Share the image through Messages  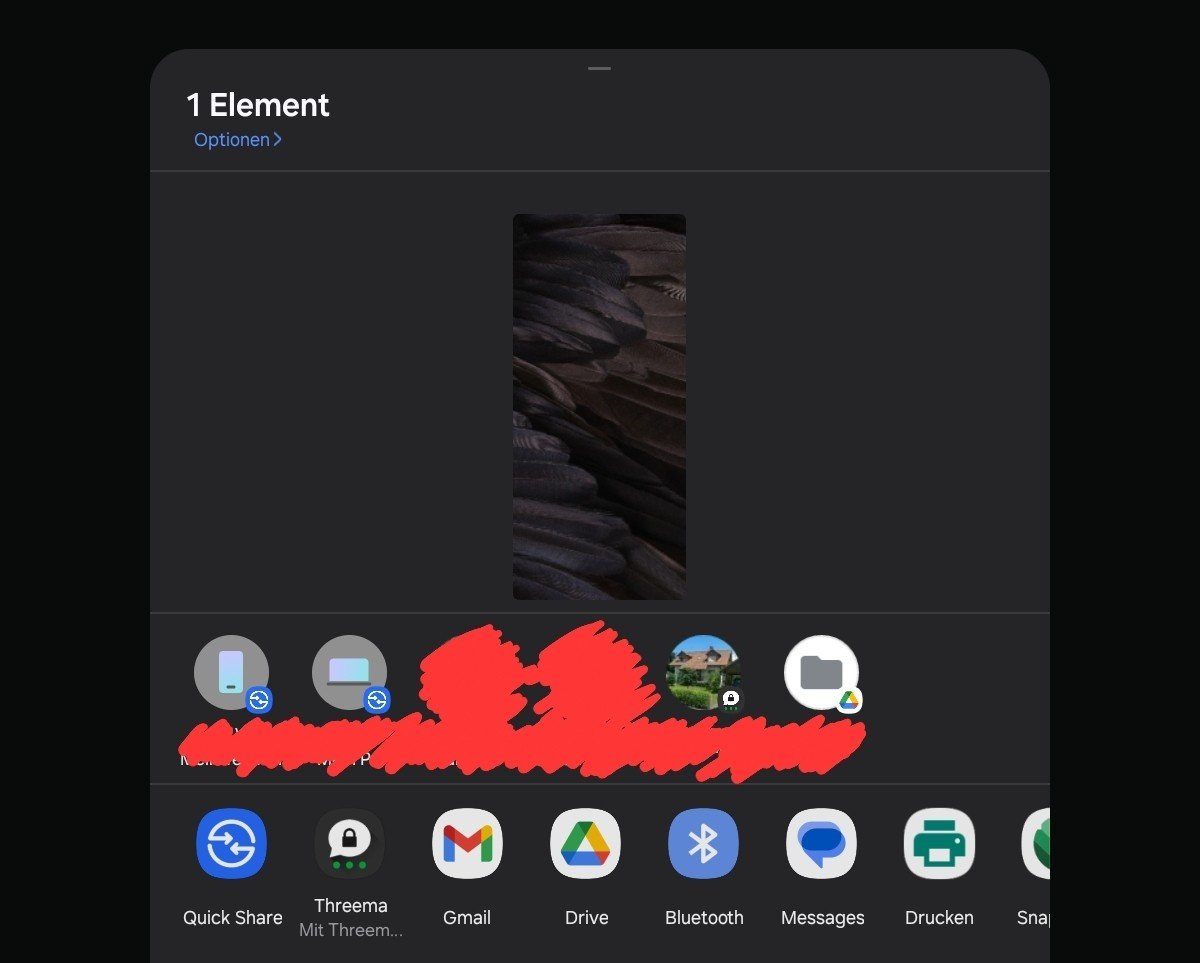tap(822, 845)
